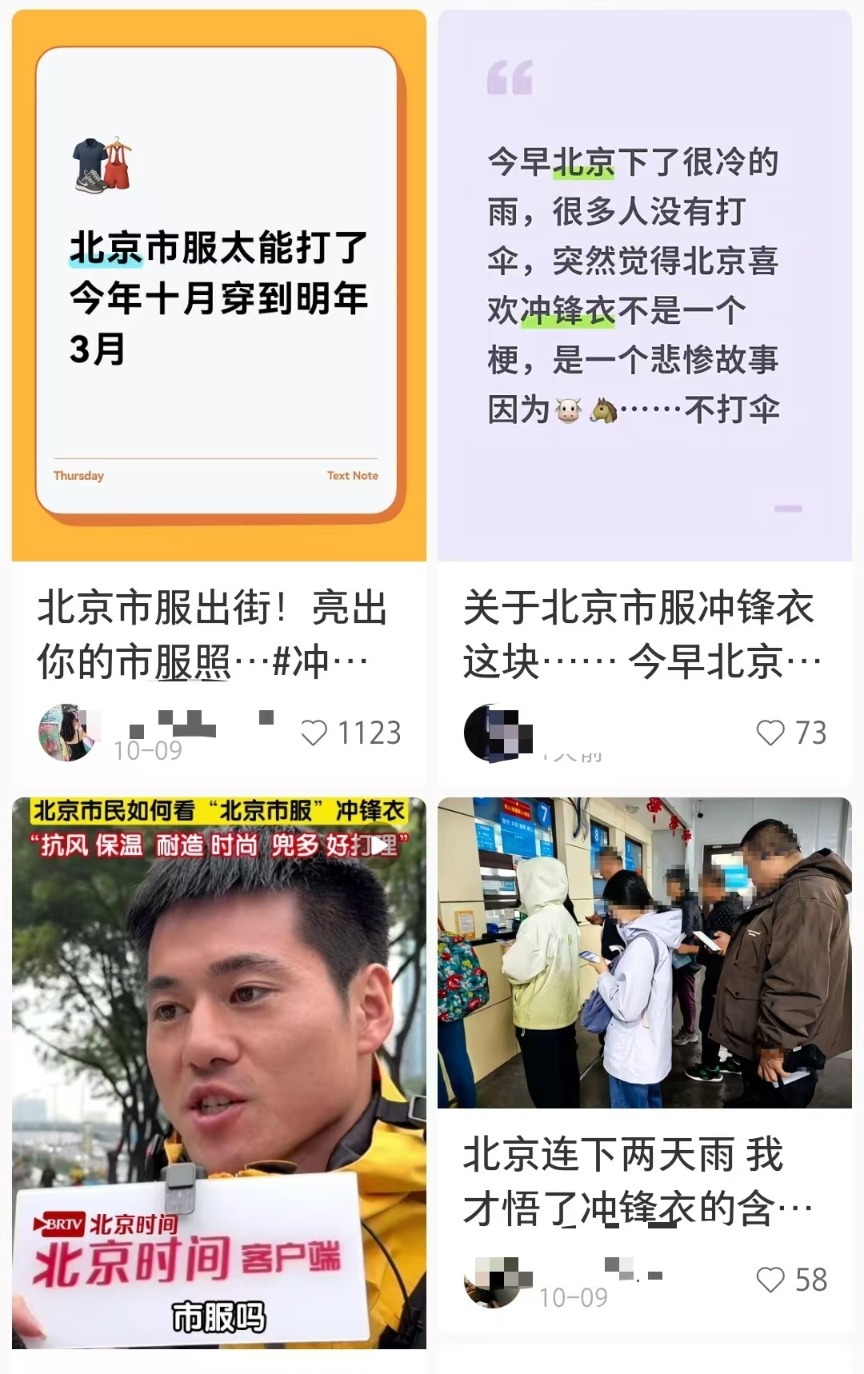Play the 北京时间 interview video on 市服
Screen dimensions: 864x1374
coord(218,1072)
